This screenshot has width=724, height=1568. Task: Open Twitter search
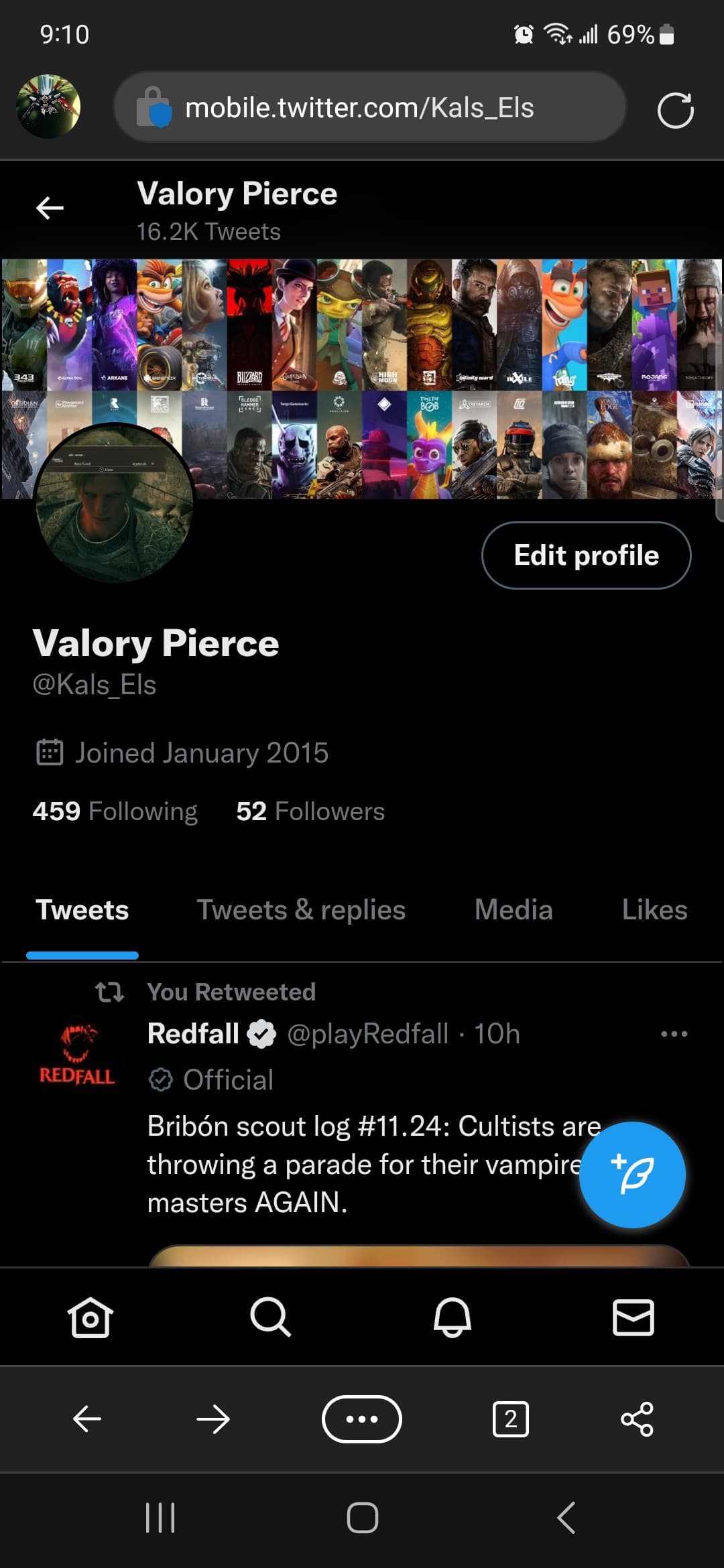[270, 1317]
